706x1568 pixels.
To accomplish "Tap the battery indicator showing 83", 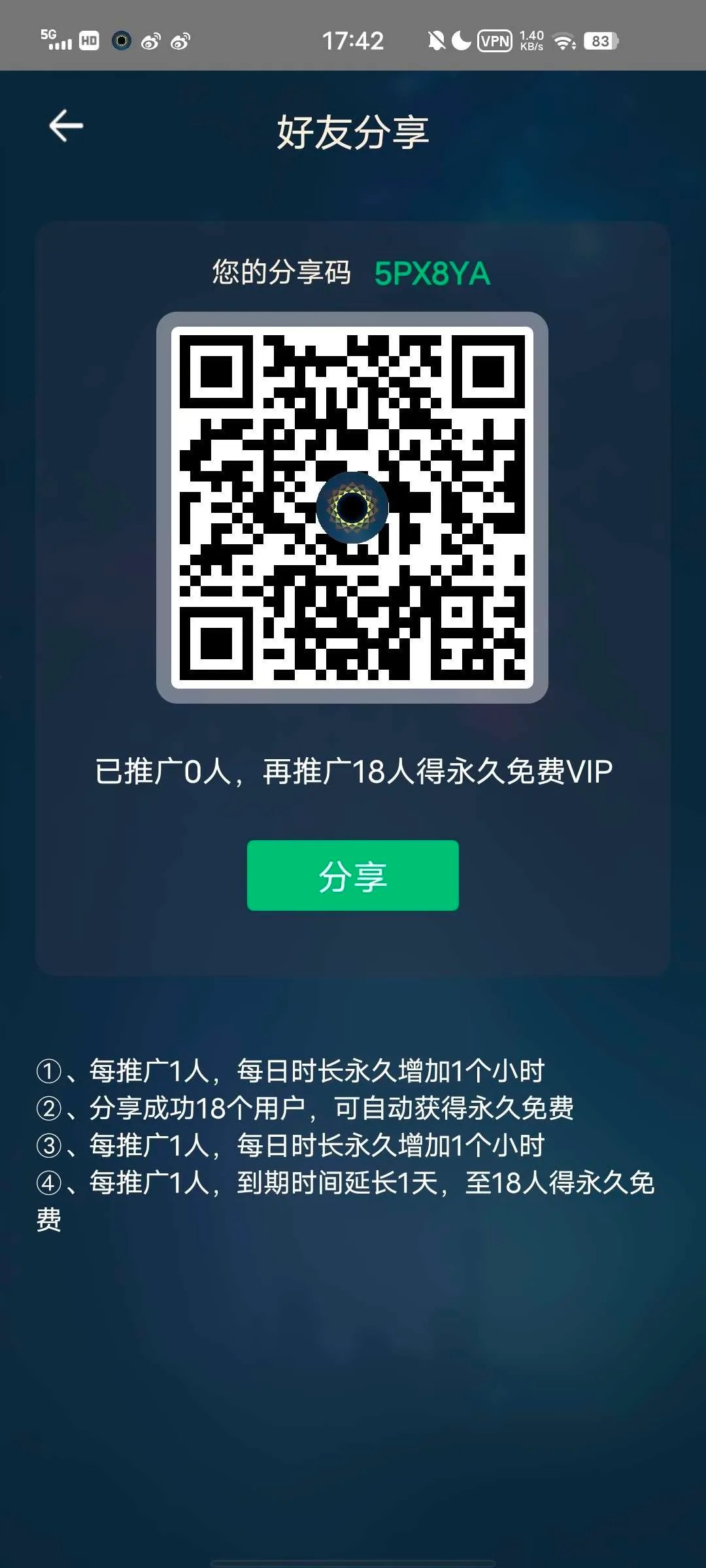I will 598,41.
